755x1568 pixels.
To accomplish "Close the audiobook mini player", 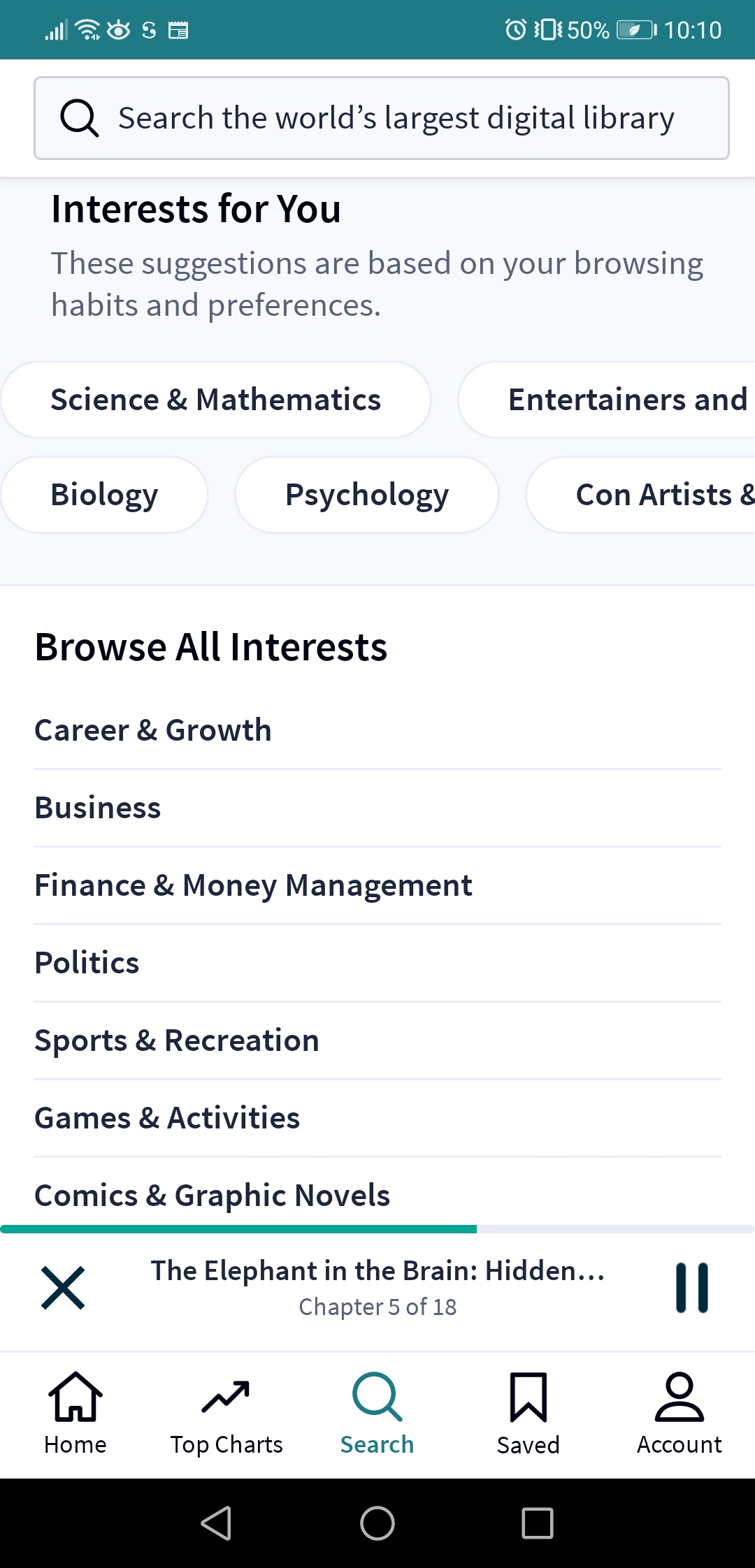I will click(x=63, y=1287).
